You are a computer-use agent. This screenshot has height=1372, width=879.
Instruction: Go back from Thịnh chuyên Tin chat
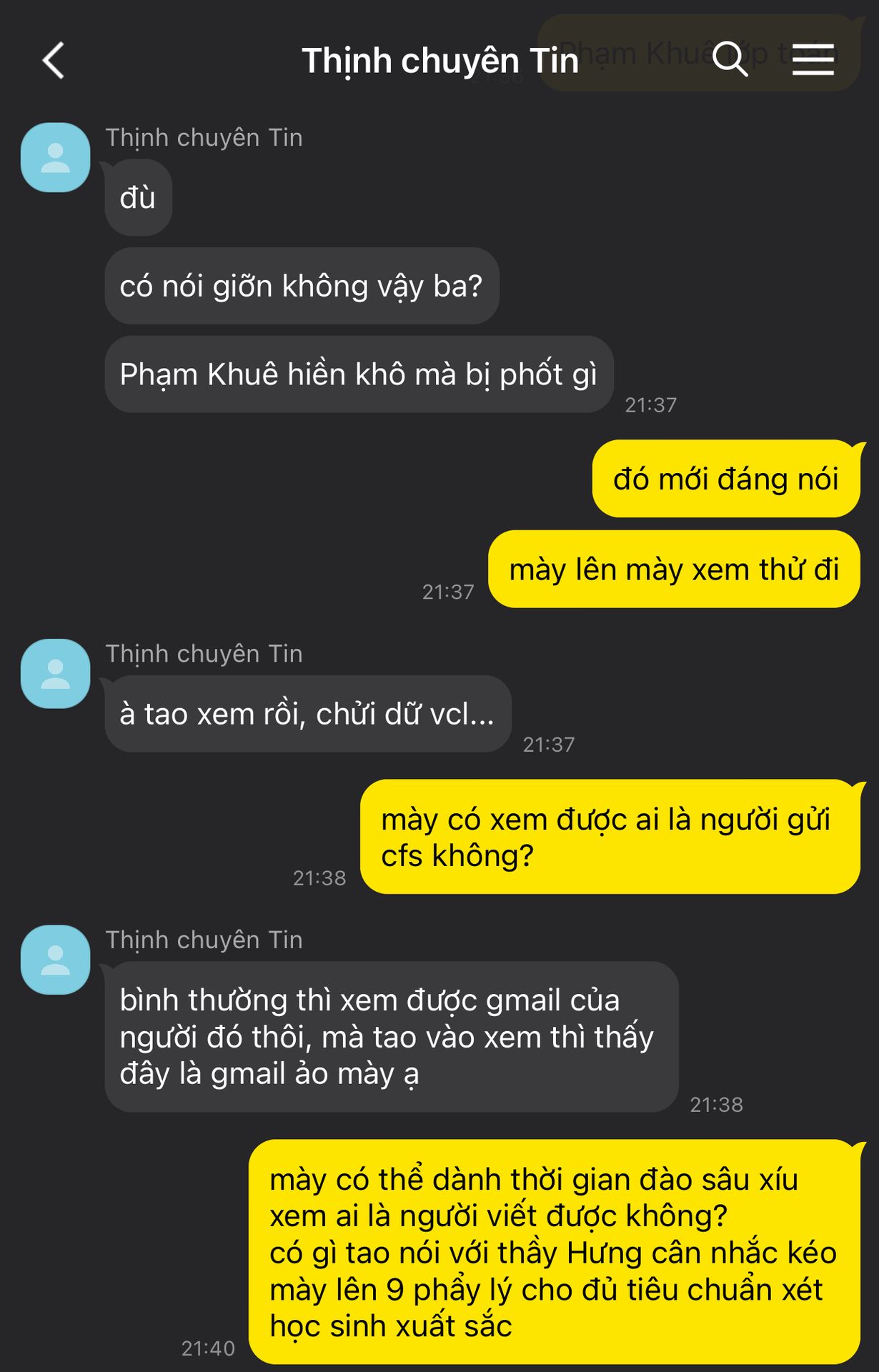[x=54, y=60]
